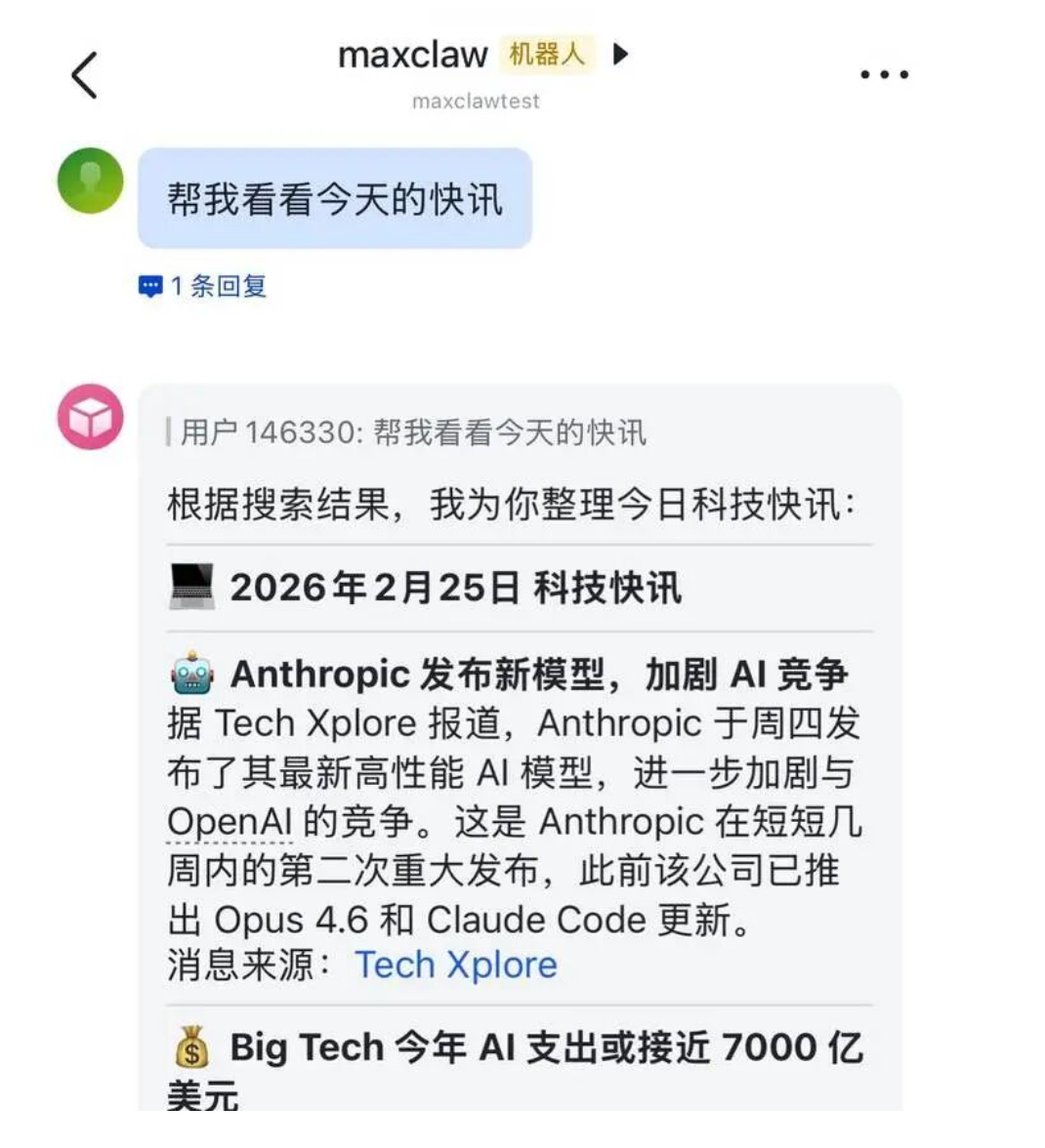
Task: View the 1条回复 reply thread
Action: point(202,285)
